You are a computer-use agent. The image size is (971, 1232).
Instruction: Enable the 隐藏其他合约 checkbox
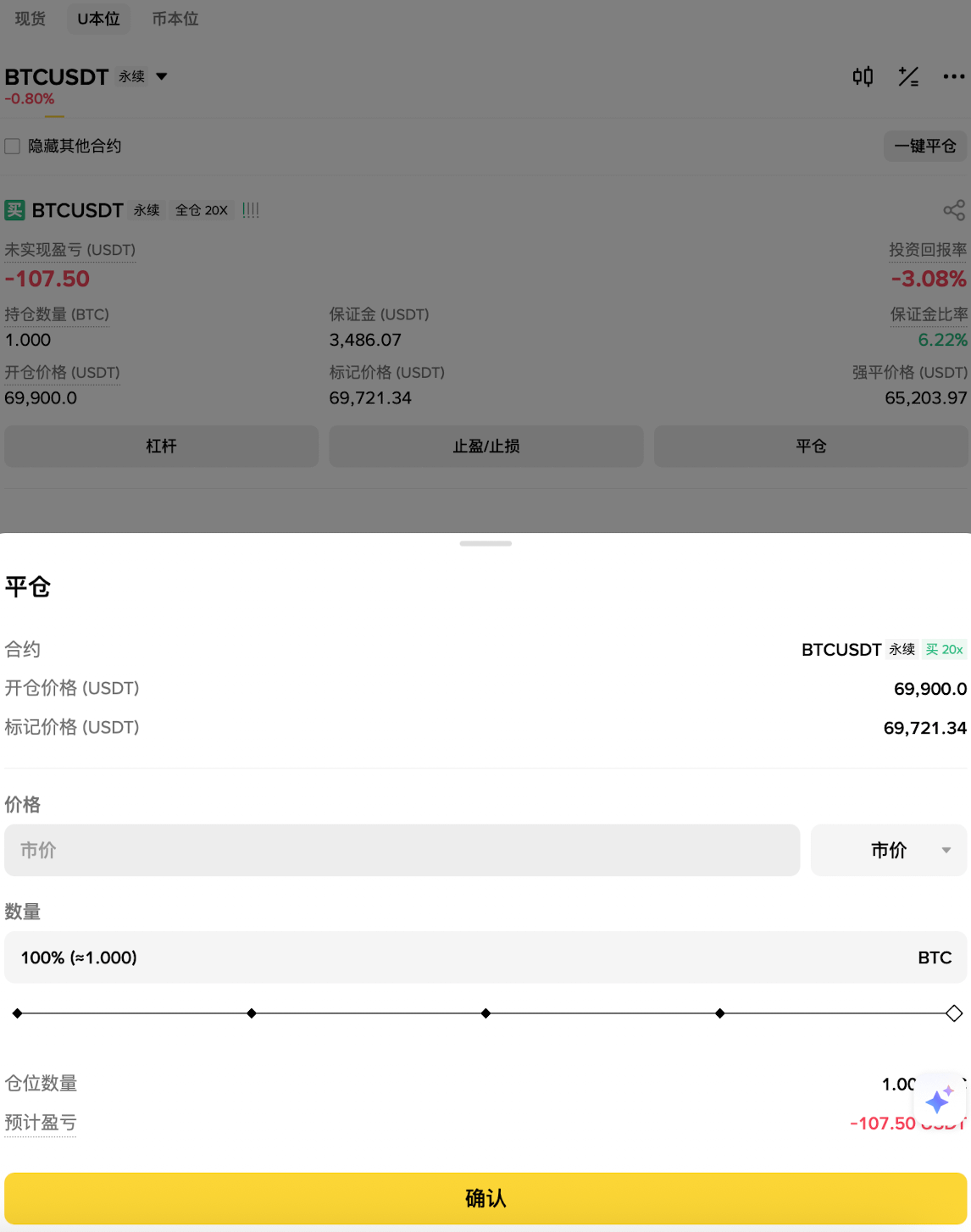pyautogui.click(x=12, y=146)
